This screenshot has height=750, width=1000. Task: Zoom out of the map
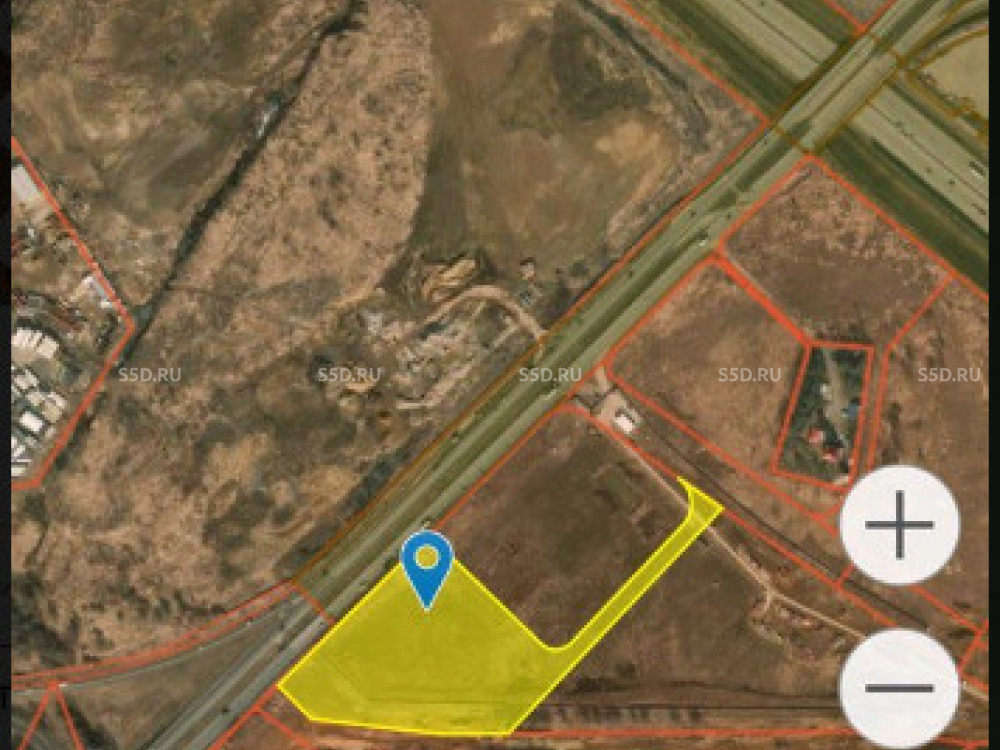click(899, 688)
